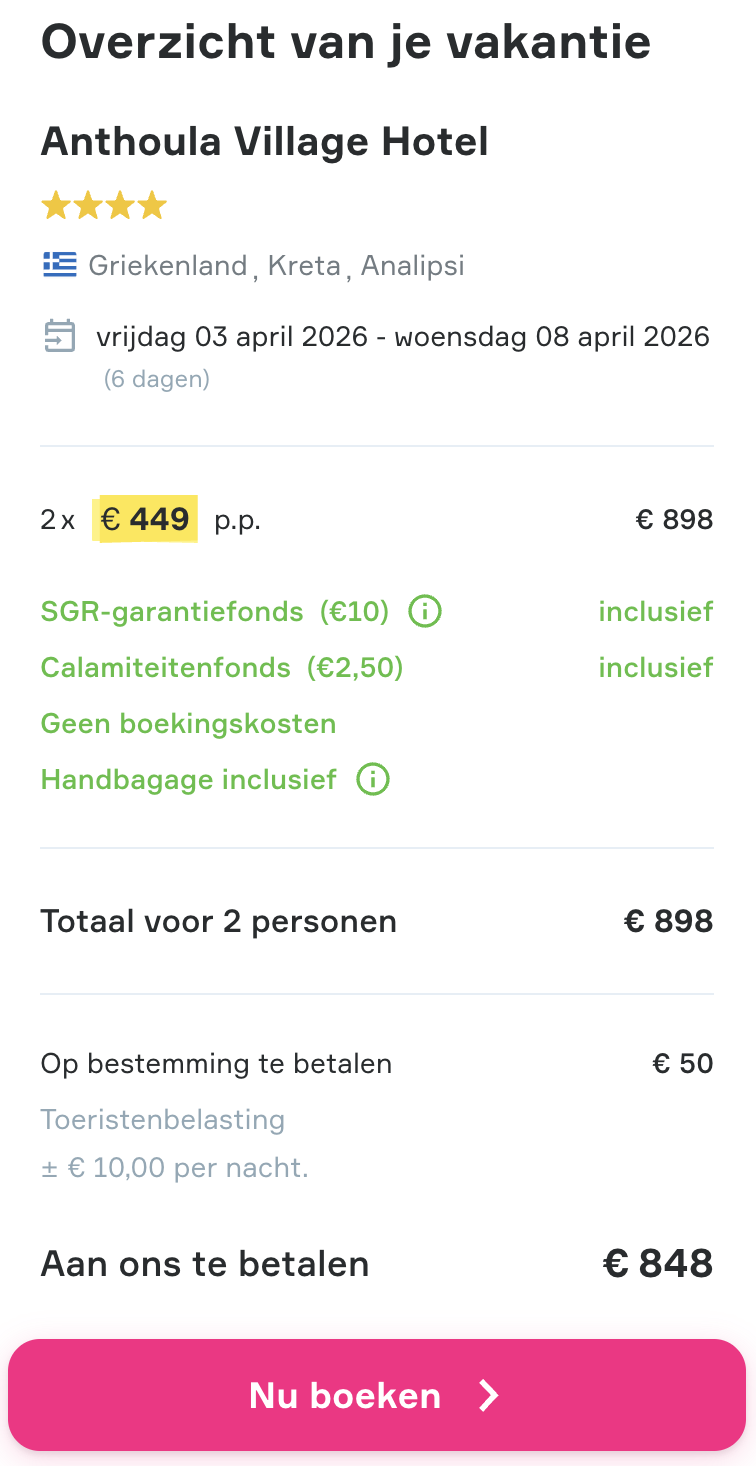Expand the Op bestemming te betalen row
The image size is (756, 1466).
tap(215, 1063)
